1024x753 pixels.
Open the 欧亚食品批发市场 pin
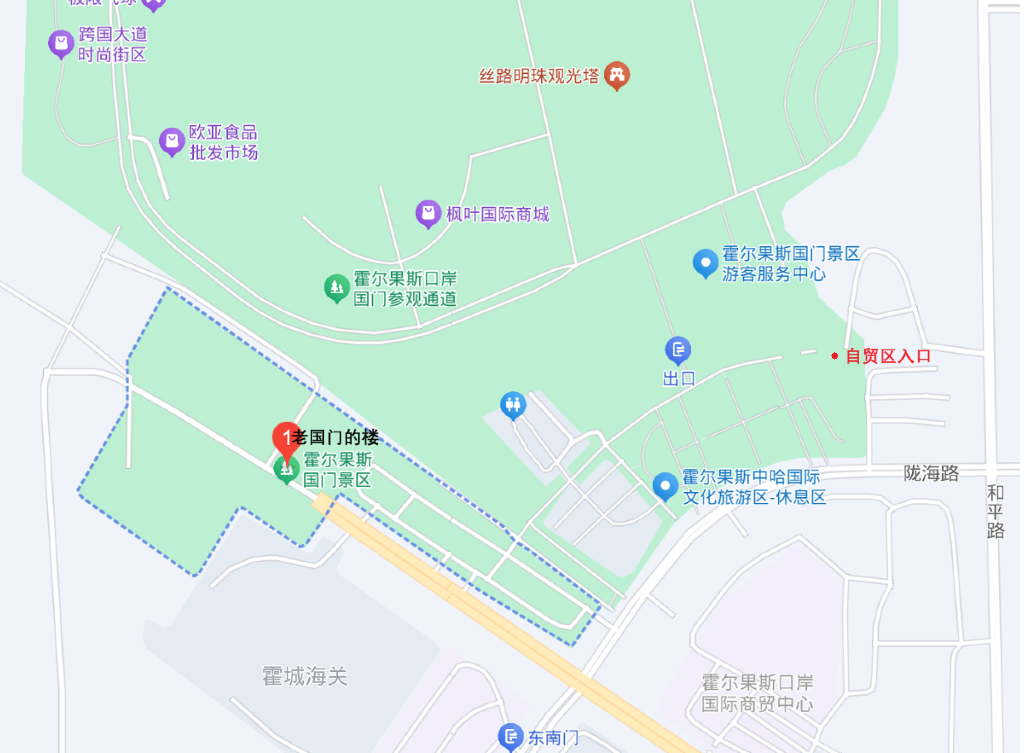(x=172, y=142)
